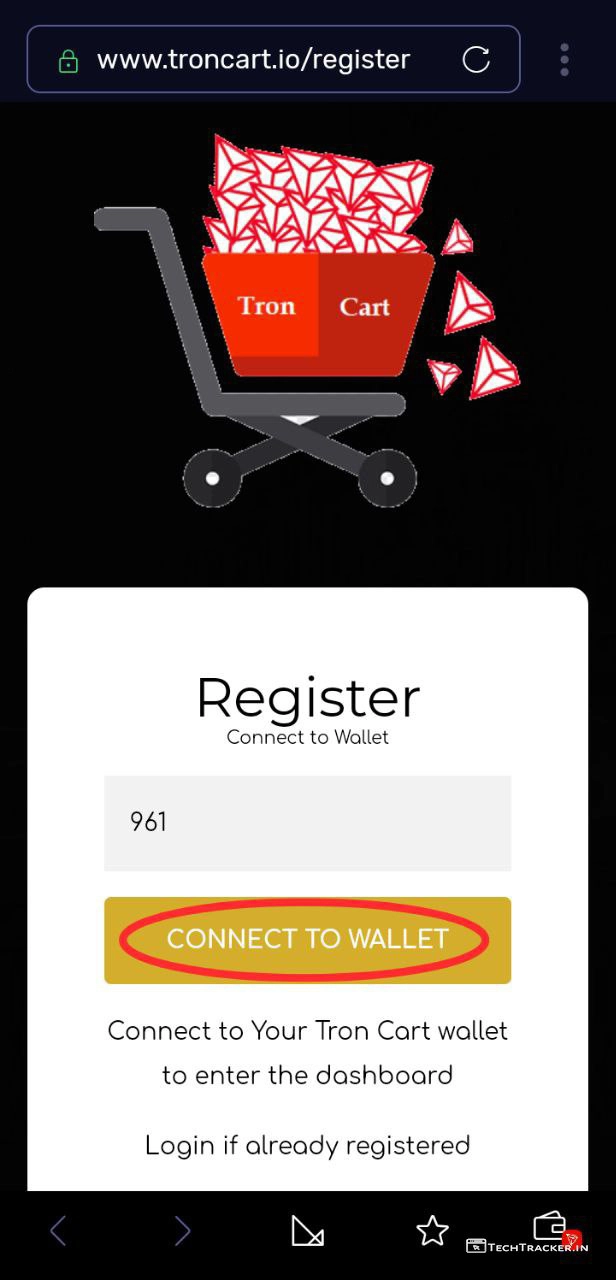This screenshot has height=1280, width=616.
Task: Go forward to the next page
Action: 182,1231
